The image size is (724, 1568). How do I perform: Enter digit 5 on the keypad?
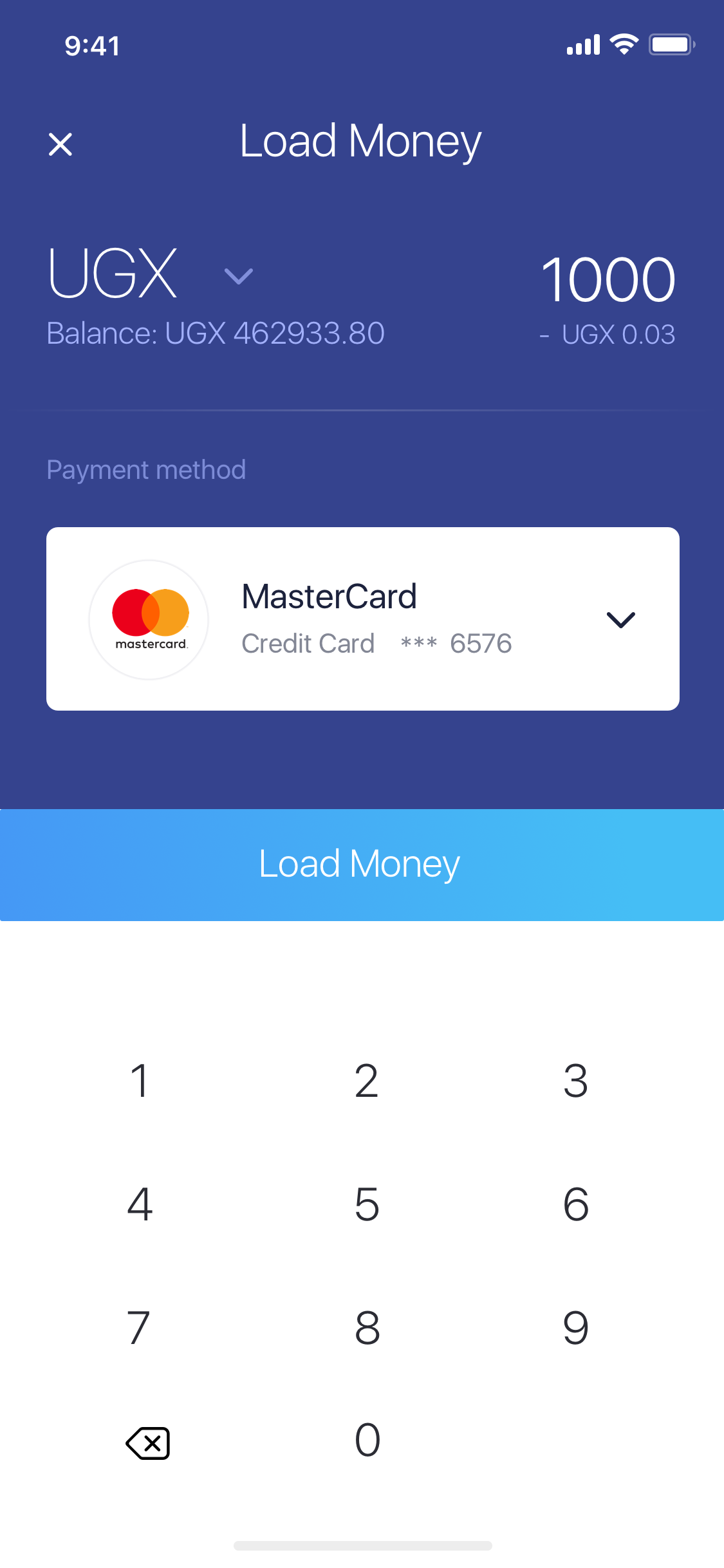tap(366, 1204)
